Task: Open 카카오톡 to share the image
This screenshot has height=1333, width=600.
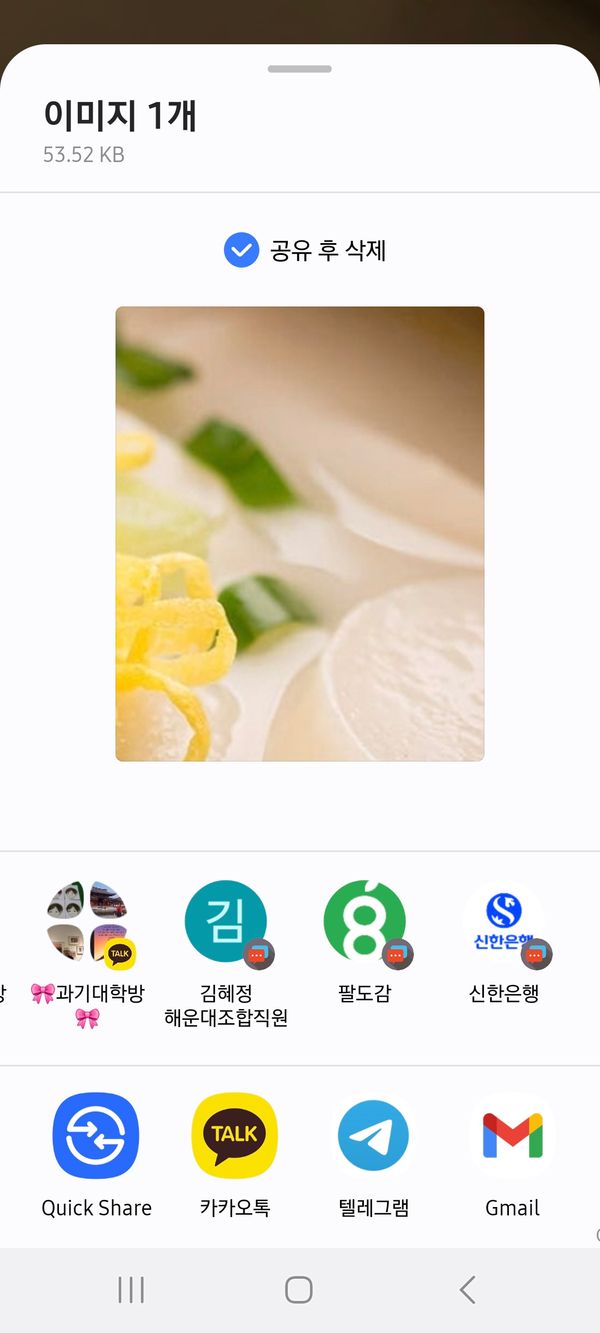Action: click(234, 1137)
